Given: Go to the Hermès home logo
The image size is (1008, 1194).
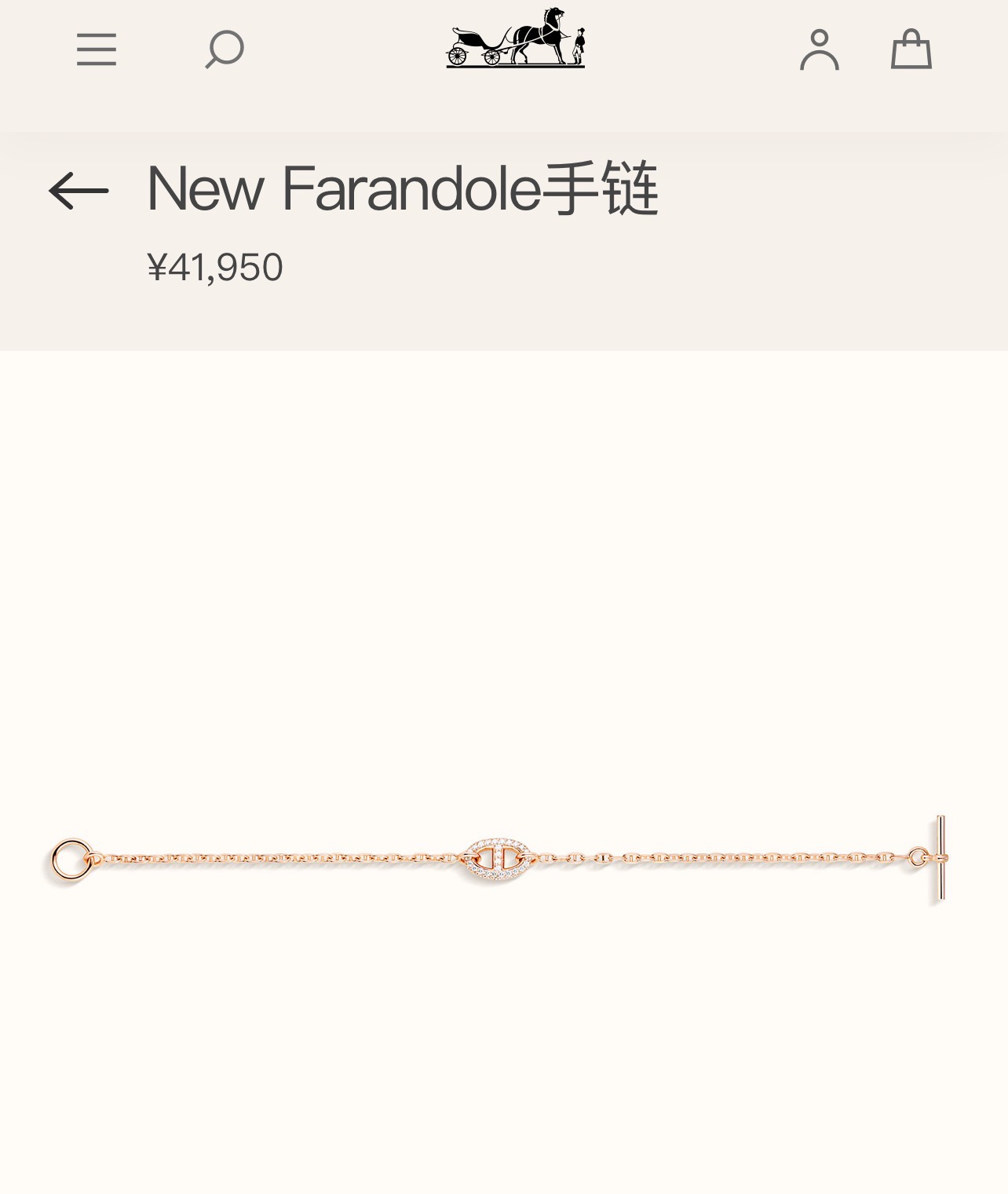Looking at the screenshot, I should click(x=515, y=38).
